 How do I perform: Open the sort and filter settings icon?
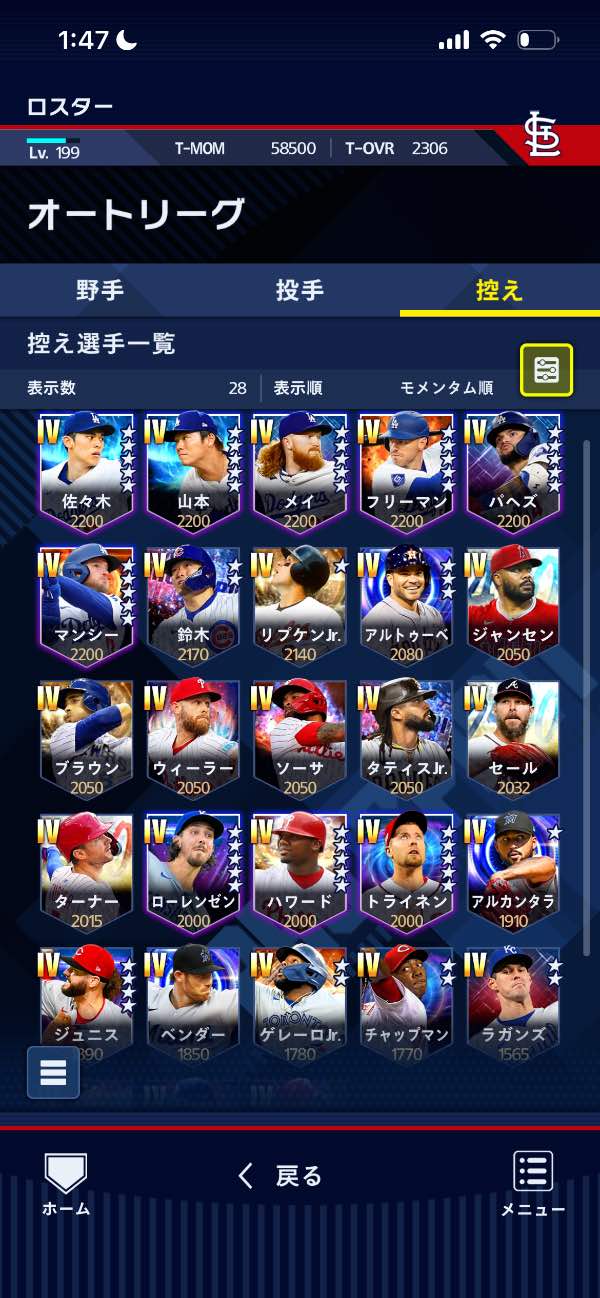pos(546,370)
